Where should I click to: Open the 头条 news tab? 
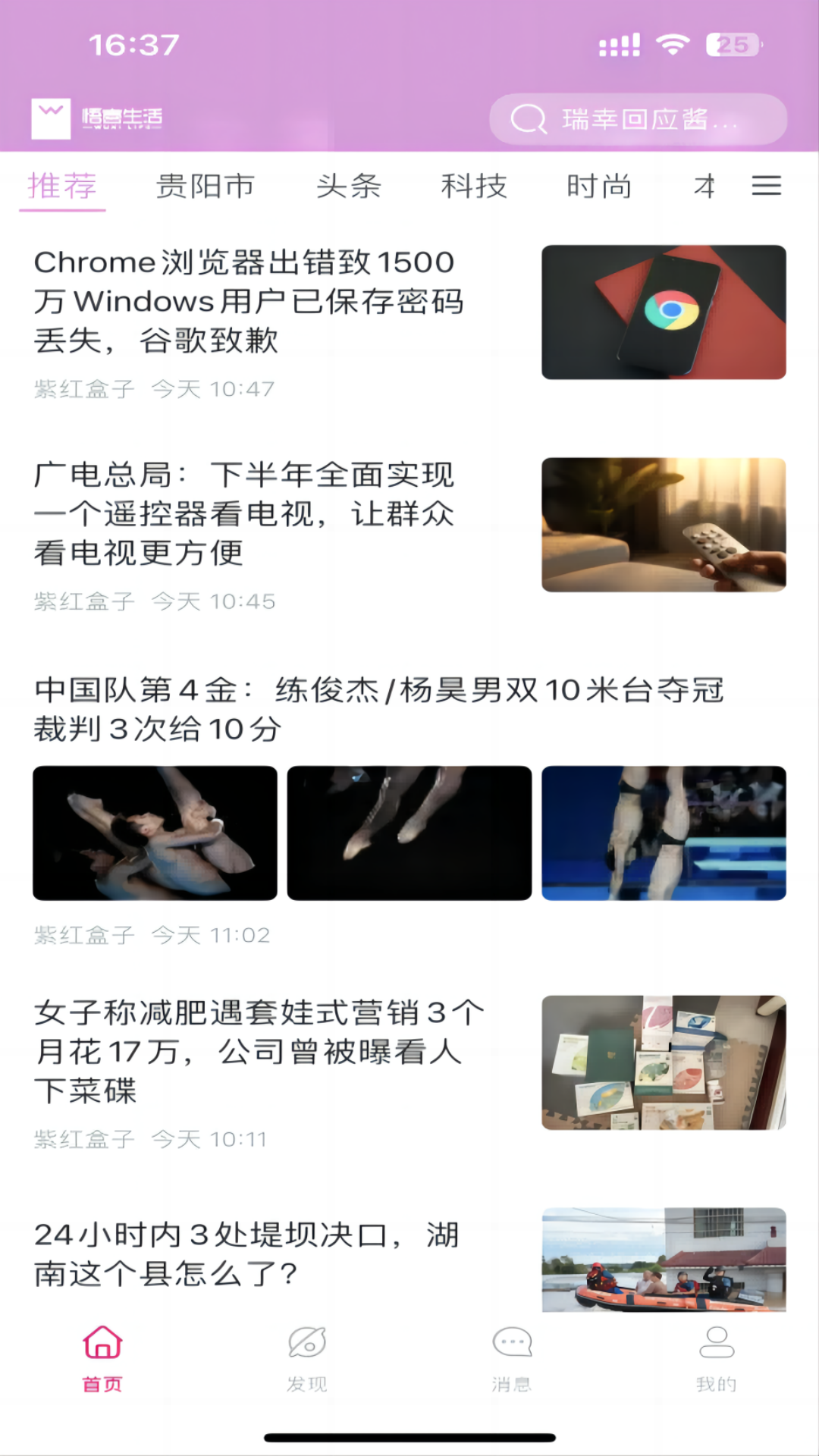point(350,186)
